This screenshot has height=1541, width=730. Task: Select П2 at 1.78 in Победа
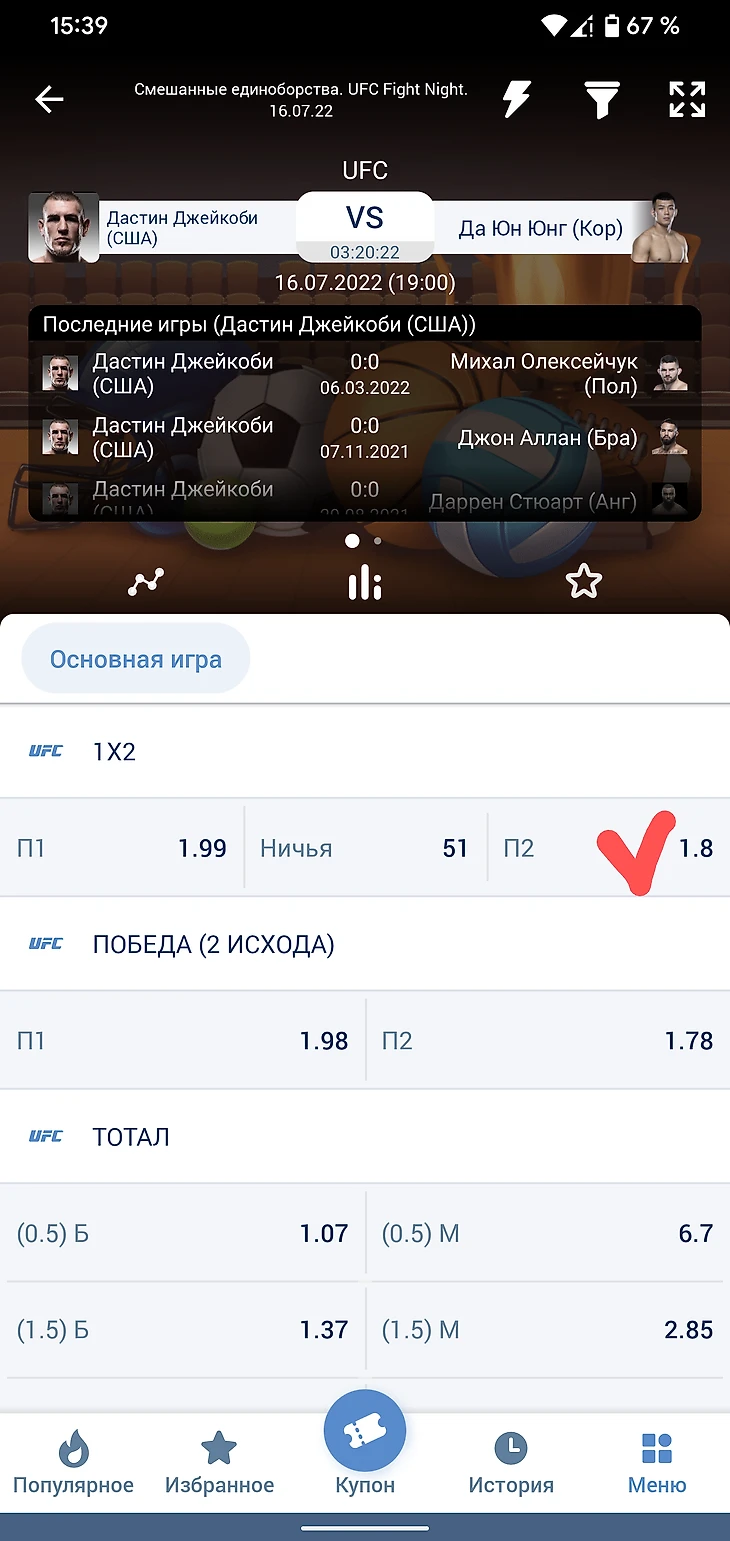pyautogui.click(x=547, y=1041)
